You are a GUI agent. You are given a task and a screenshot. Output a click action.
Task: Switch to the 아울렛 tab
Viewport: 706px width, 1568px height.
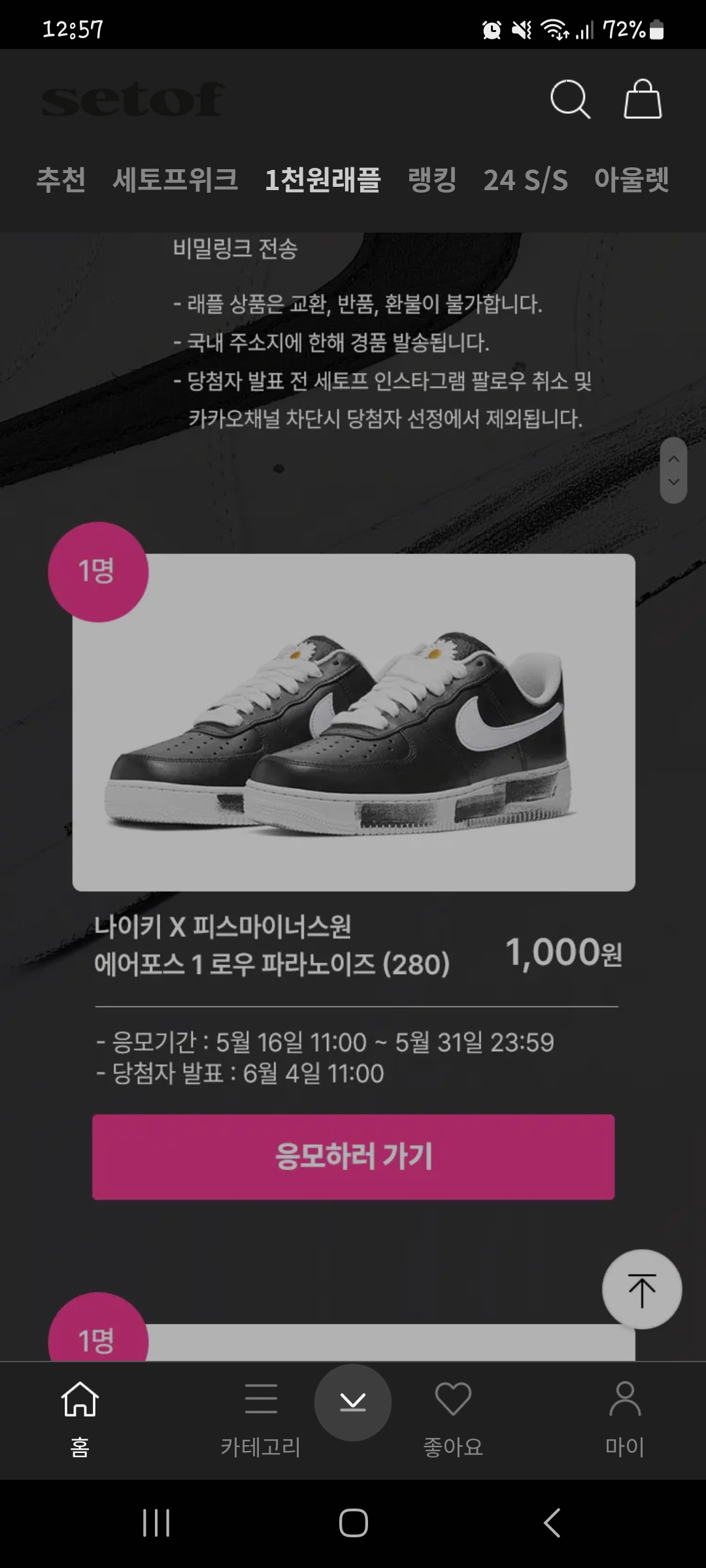[x=631, y=180]
